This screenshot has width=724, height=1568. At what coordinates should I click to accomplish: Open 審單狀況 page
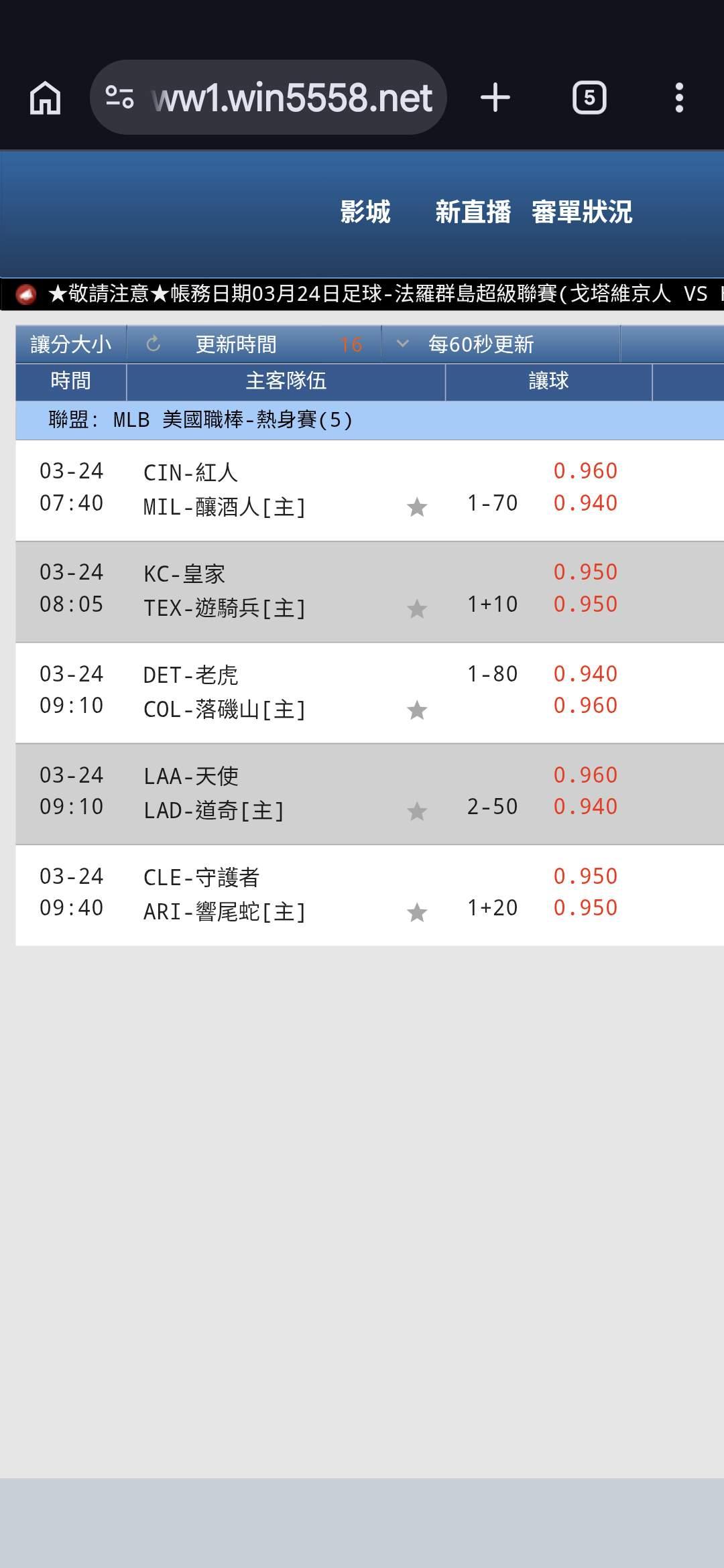[582, 212]
